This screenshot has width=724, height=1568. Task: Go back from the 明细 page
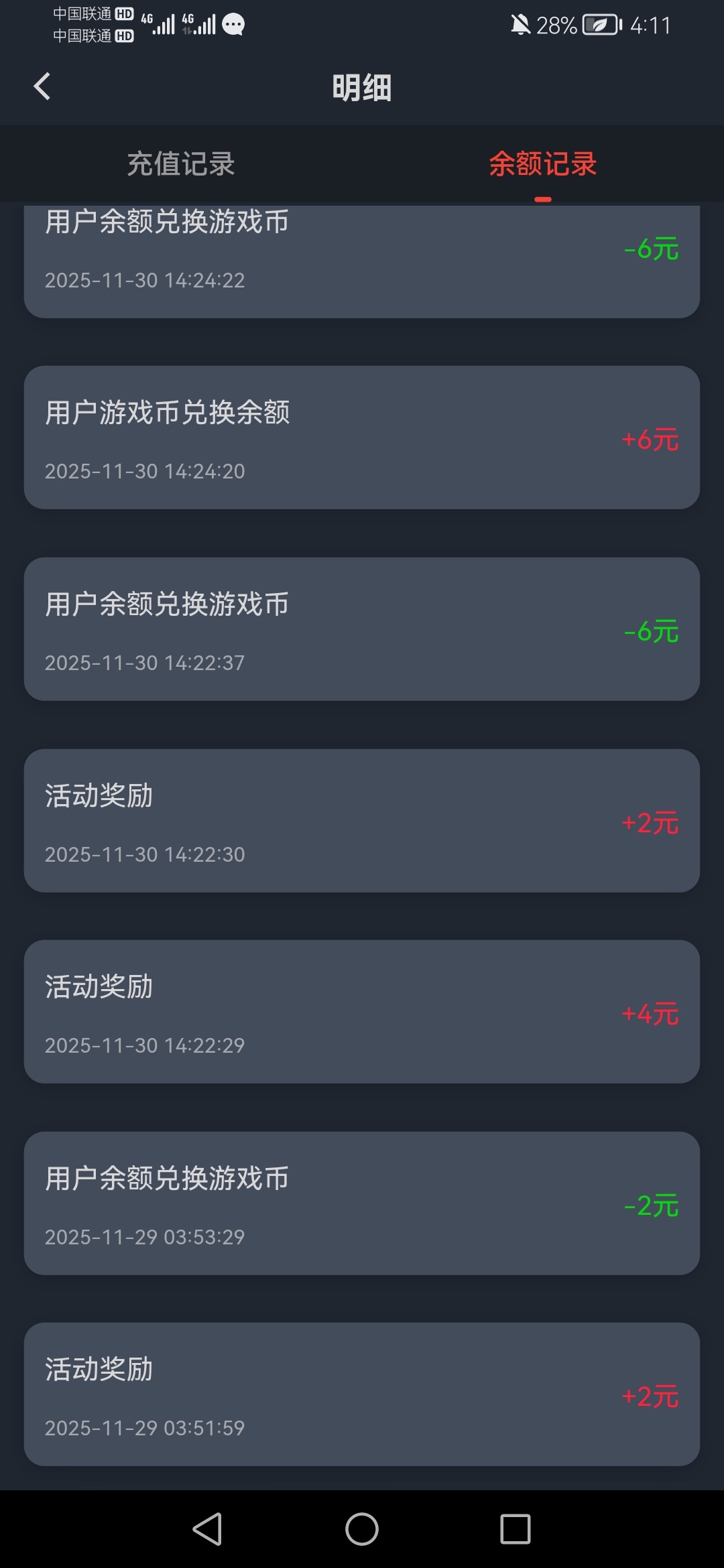point(42,86)
